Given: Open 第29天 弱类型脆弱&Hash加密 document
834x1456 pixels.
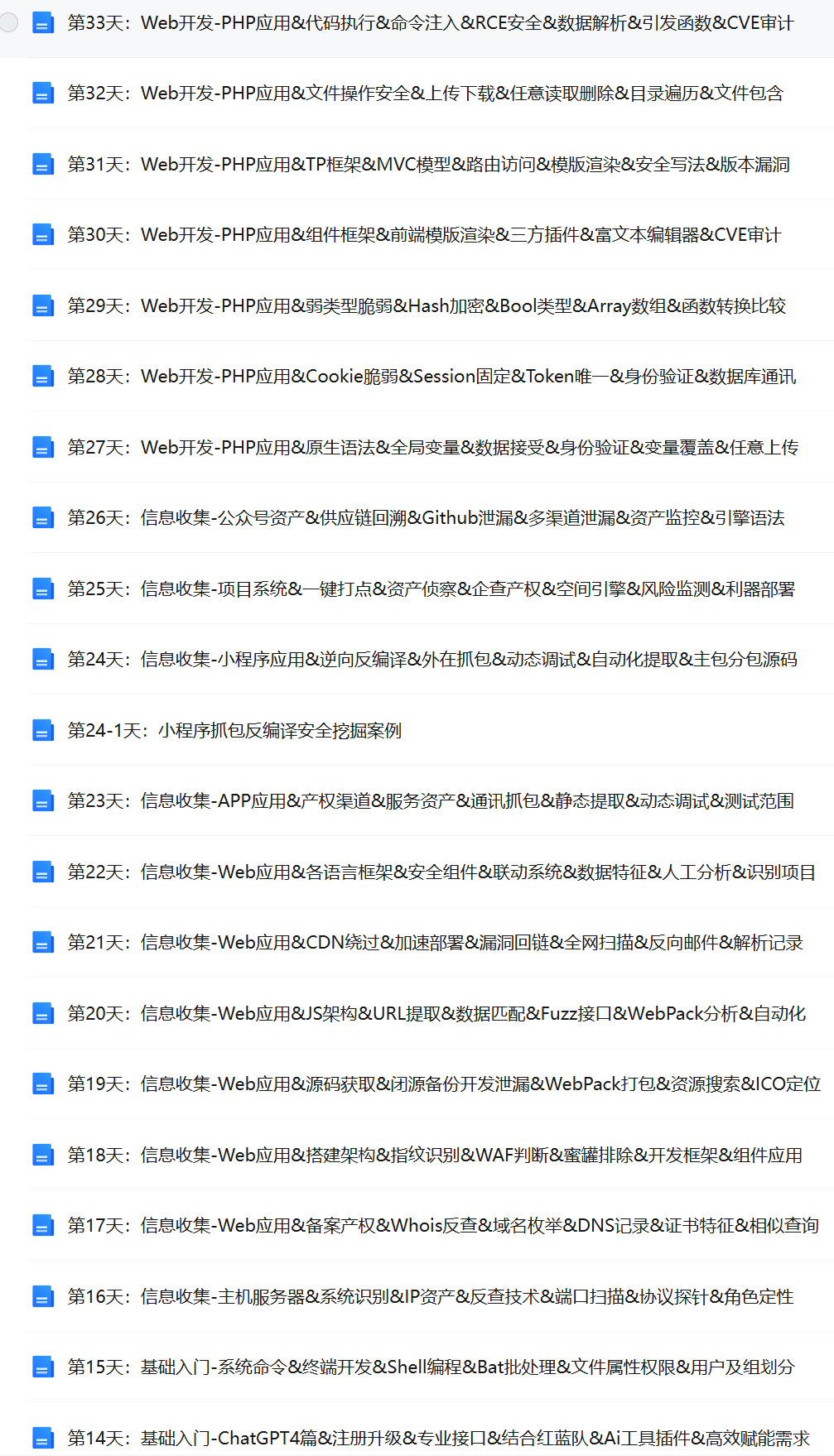Looking at the screenshot, I should [427, 306].
